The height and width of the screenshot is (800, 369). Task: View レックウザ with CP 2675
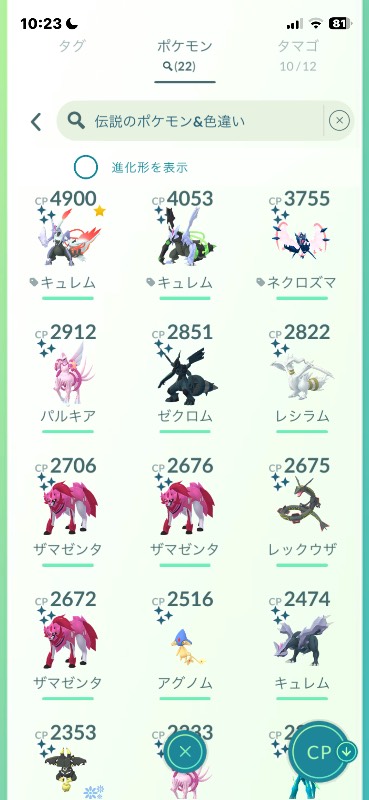point(302,512)
